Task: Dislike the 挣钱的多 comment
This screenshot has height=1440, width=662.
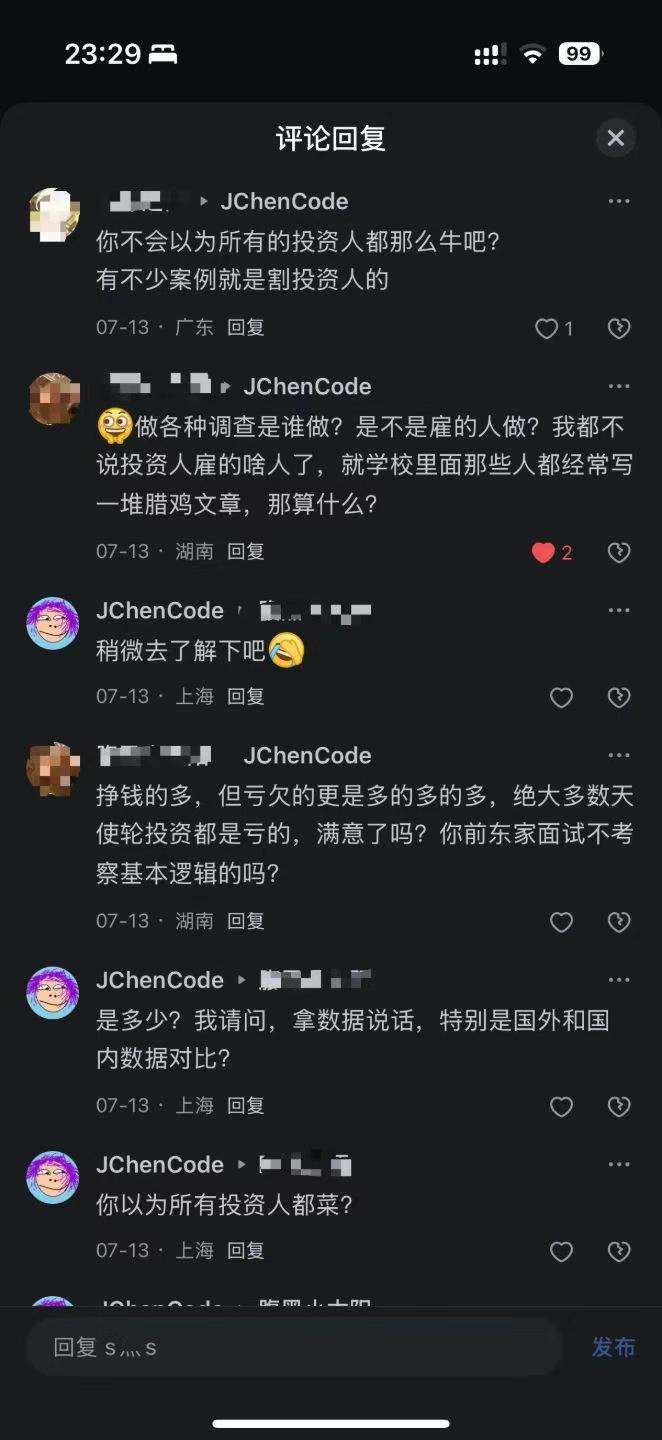Action: click(619, 922)
